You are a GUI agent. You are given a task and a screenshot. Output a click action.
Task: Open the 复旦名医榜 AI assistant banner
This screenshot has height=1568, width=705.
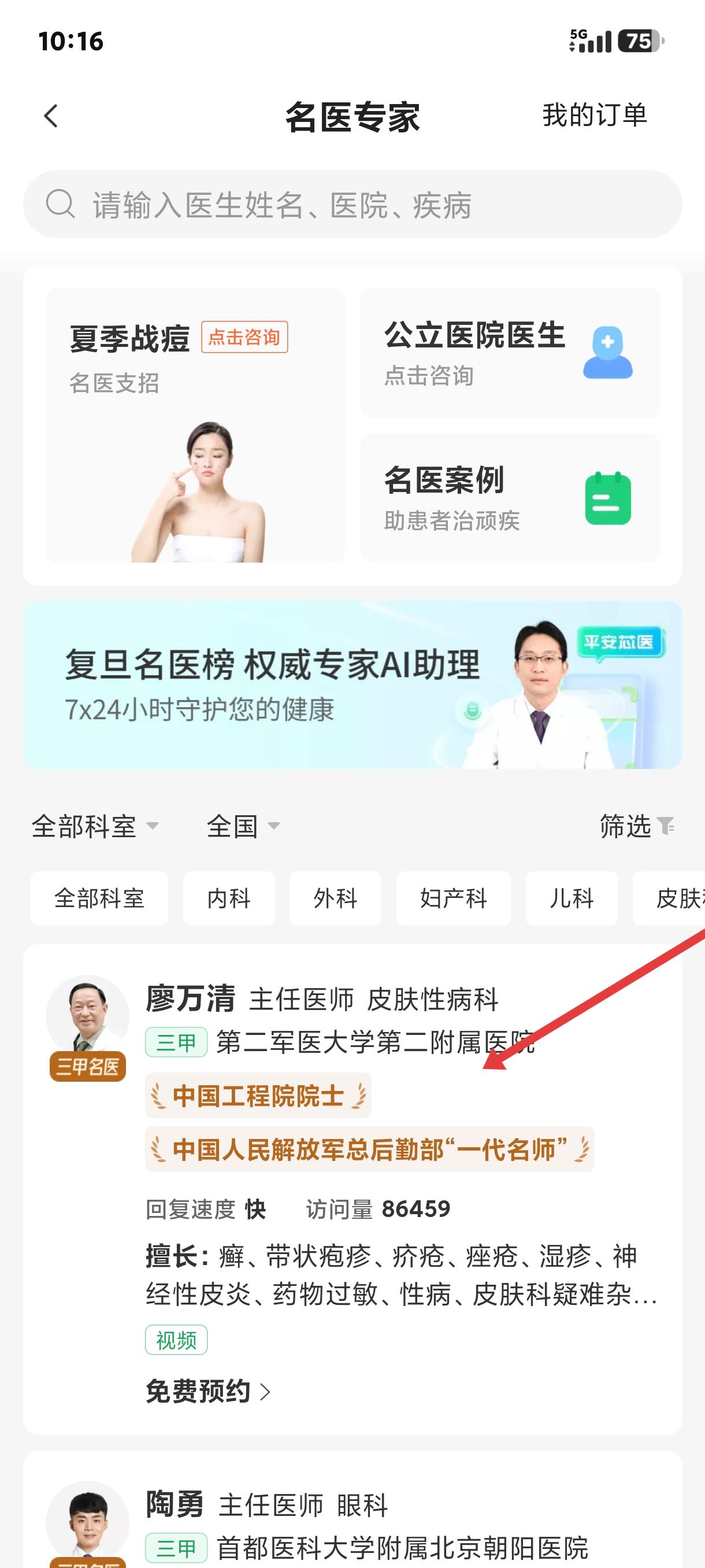[x=352, y=684]
